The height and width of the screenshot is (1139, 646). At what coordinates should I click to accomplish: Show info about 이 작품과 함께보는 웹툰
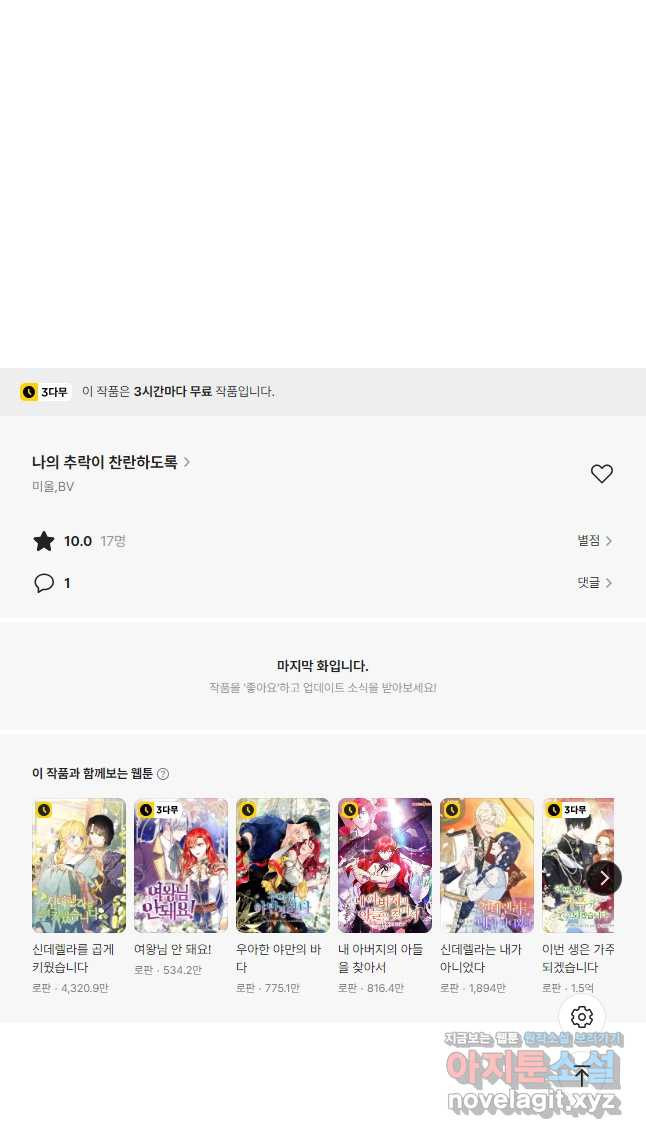coord(163,774)
